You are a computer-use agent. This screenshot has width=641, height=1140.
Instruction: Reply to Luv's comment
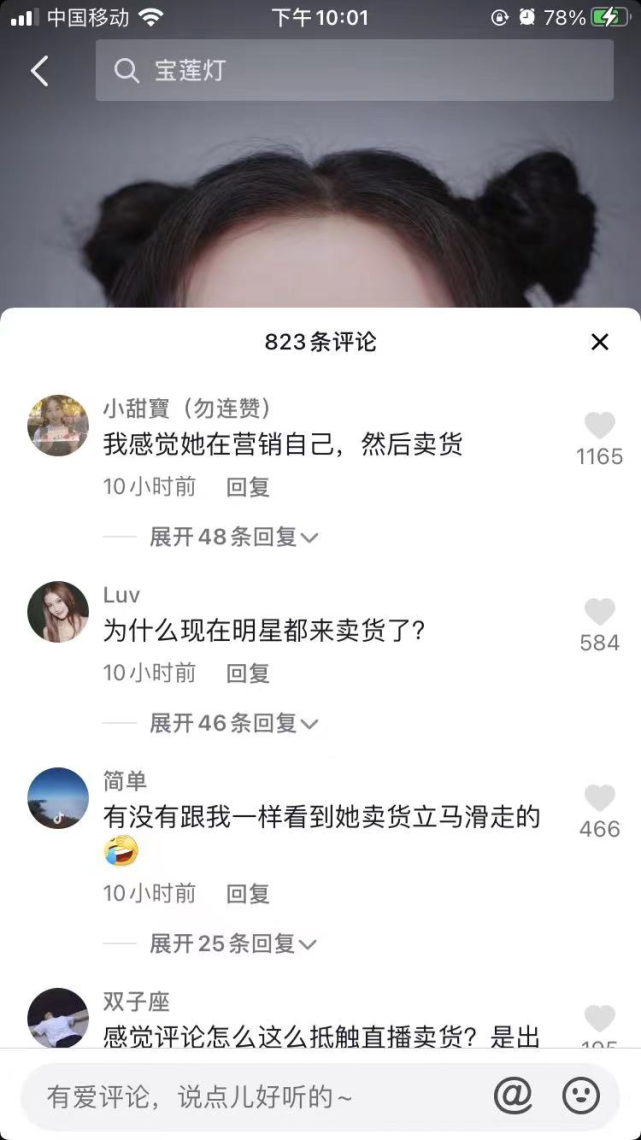tap(247, 673)
